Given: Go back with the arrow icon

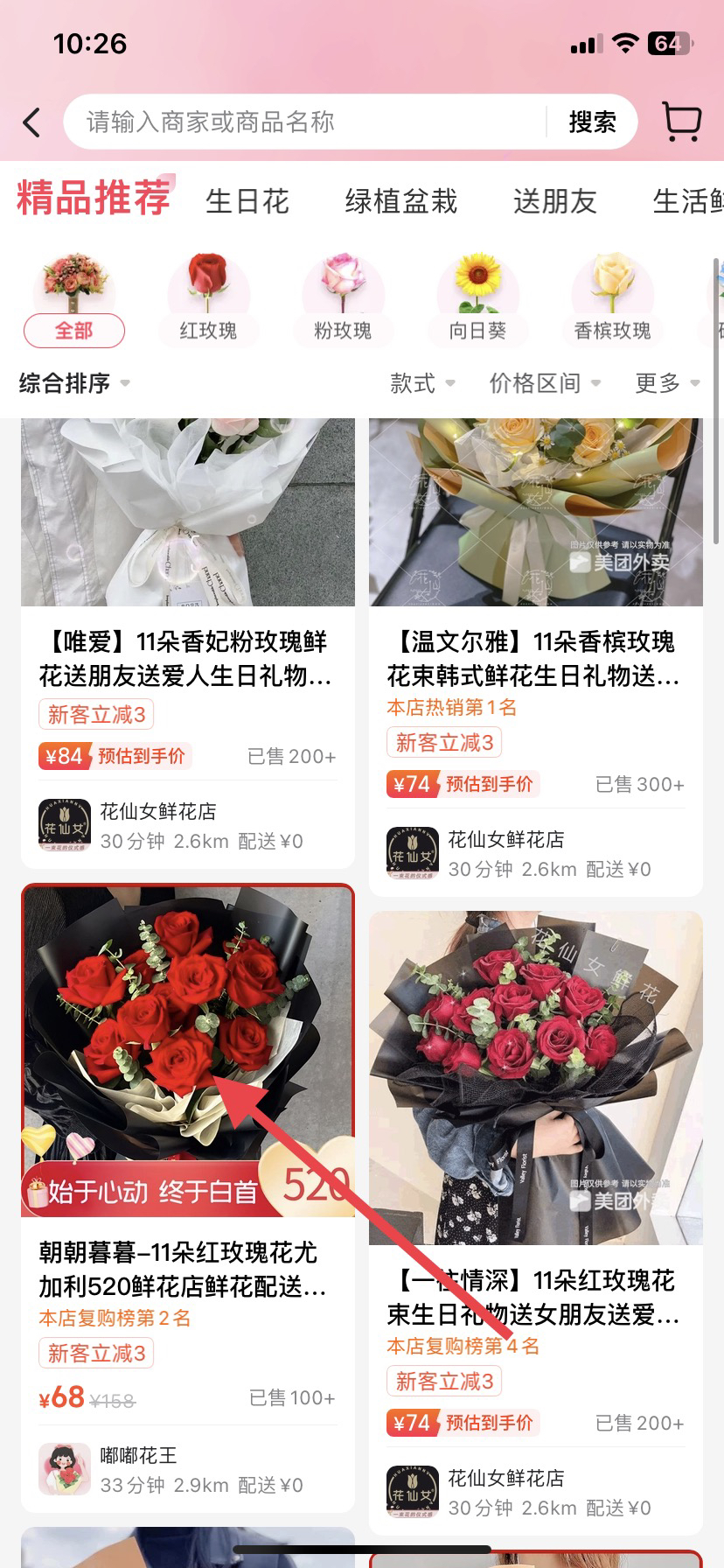Looking at the screenshot, I should click(32, 122).
